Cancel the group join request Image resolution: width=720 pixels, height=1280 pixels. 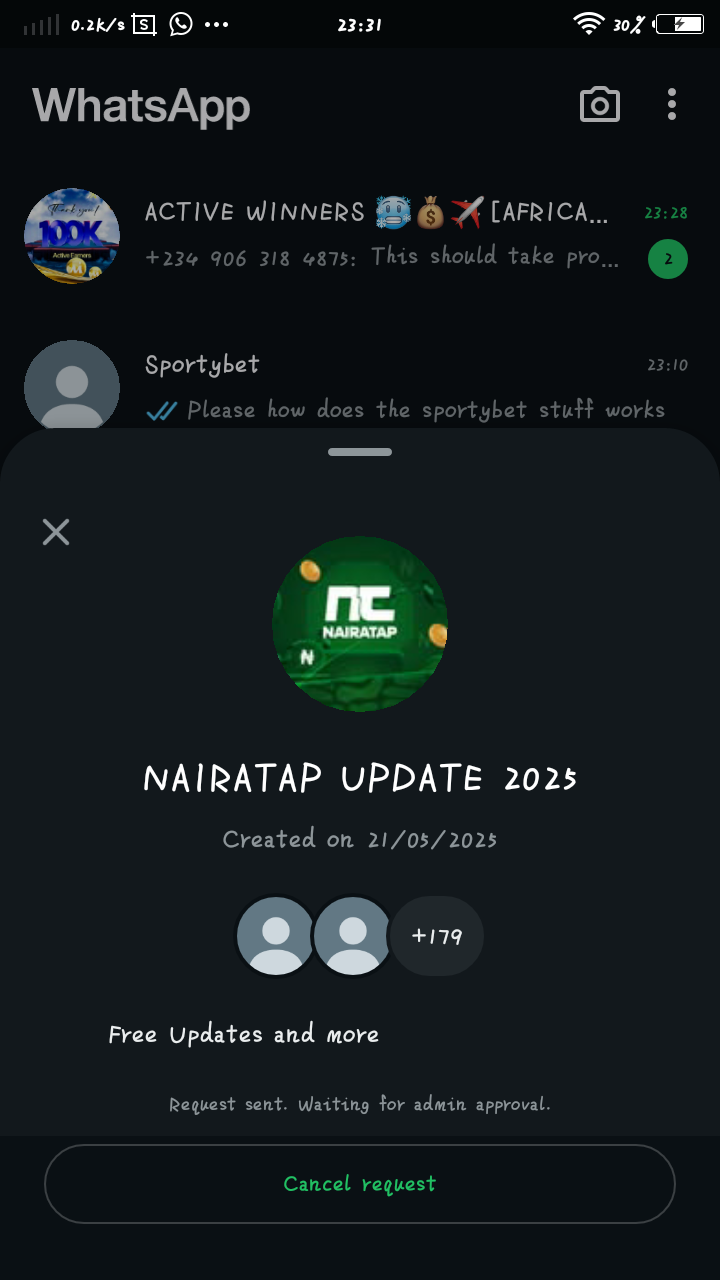pos(360,1184)
